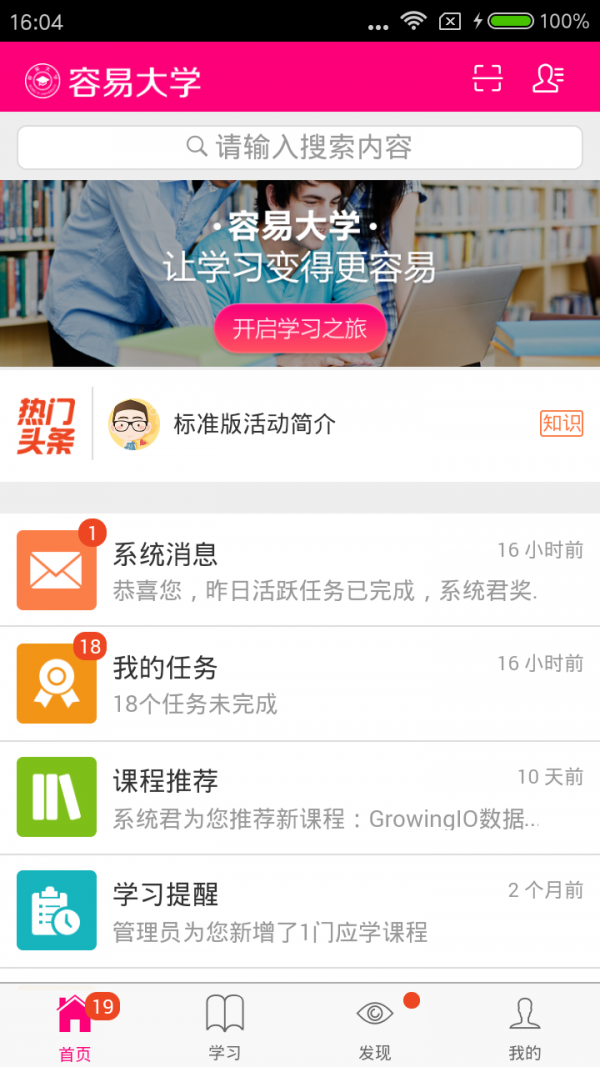Select the 首页 home tab
This screenshot has height=1067, width=600.
[75, 1027]
